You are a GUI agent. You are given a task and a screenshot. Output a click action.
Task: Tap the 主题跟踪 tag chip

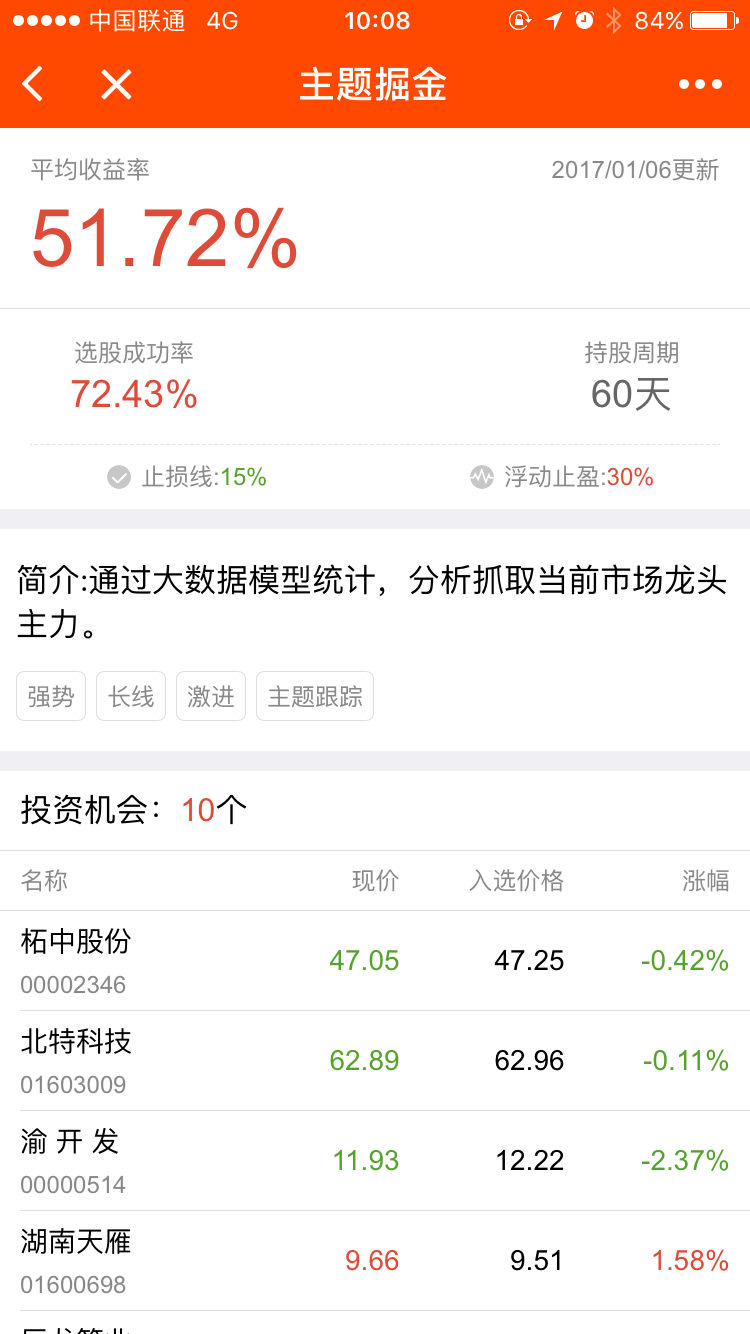[315, 696]
